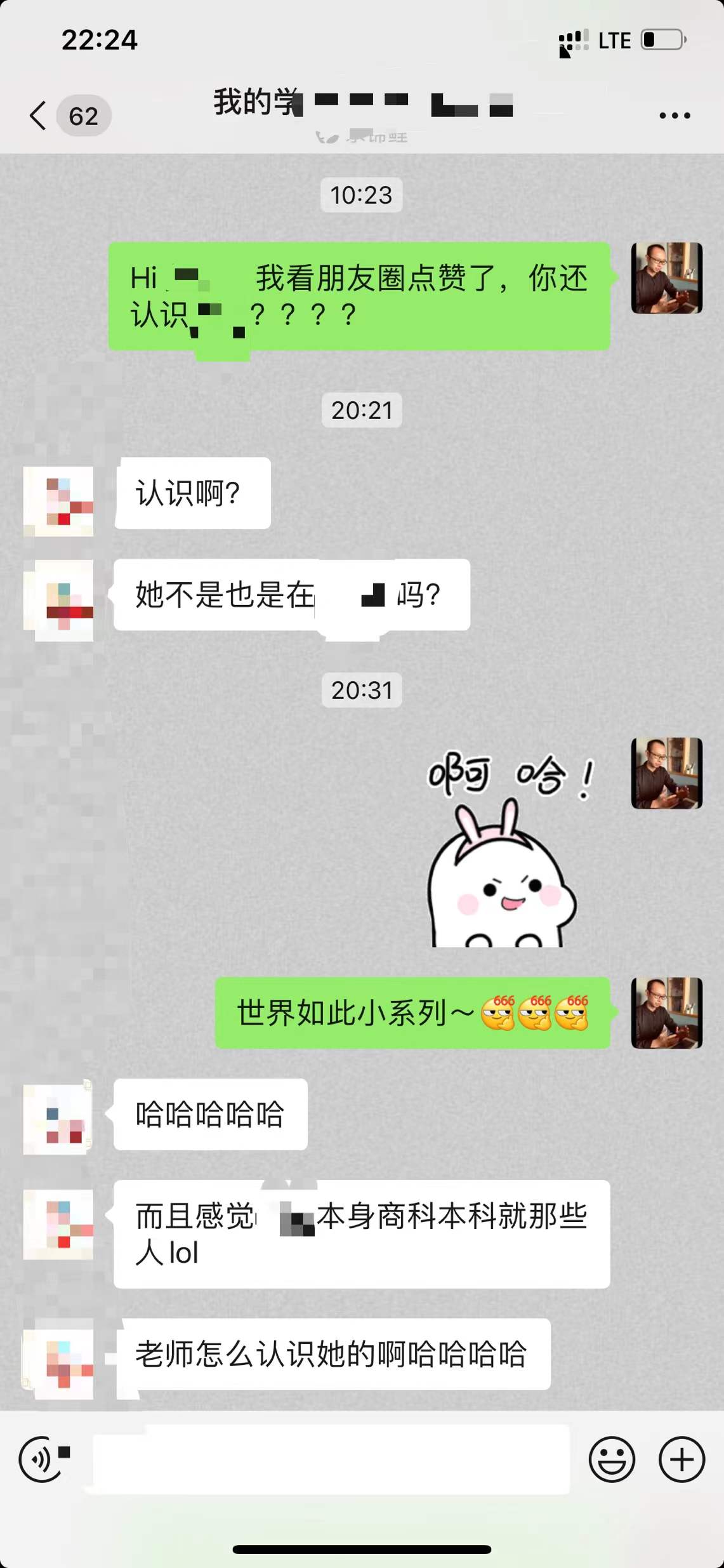This screenshot has width=724, height=1568.
Task: Tap the message text field
Action: pyautogui.click(x=330, y=1459)
